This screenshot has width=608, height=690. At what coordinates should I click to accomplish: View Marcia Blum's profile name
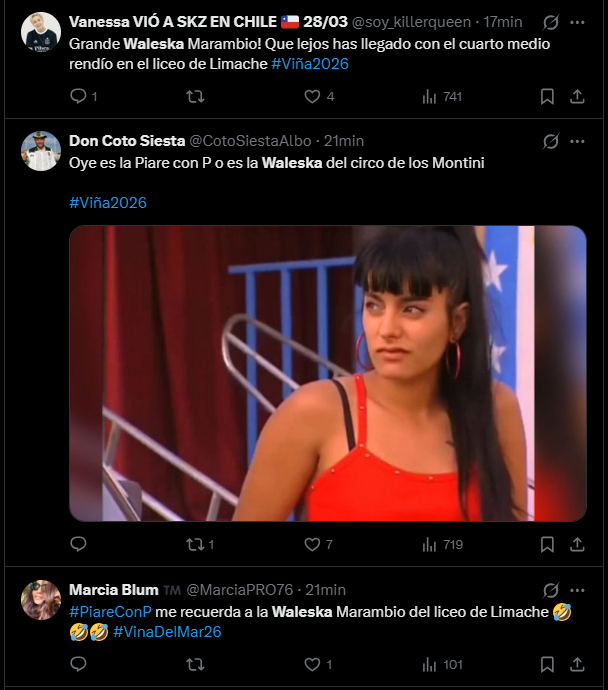click(x=114, y=590)
